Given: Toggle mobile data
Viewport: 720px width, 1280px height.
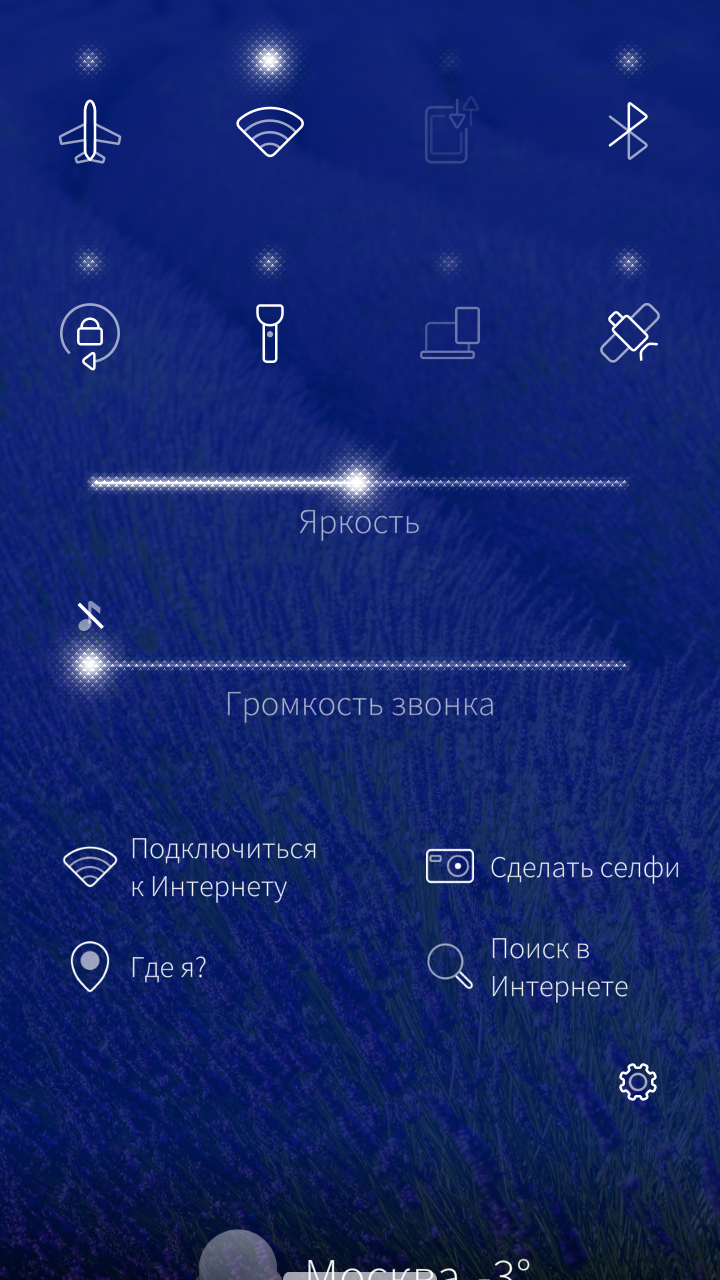Looking at the screenshot, I should click(x=450, y=131).
